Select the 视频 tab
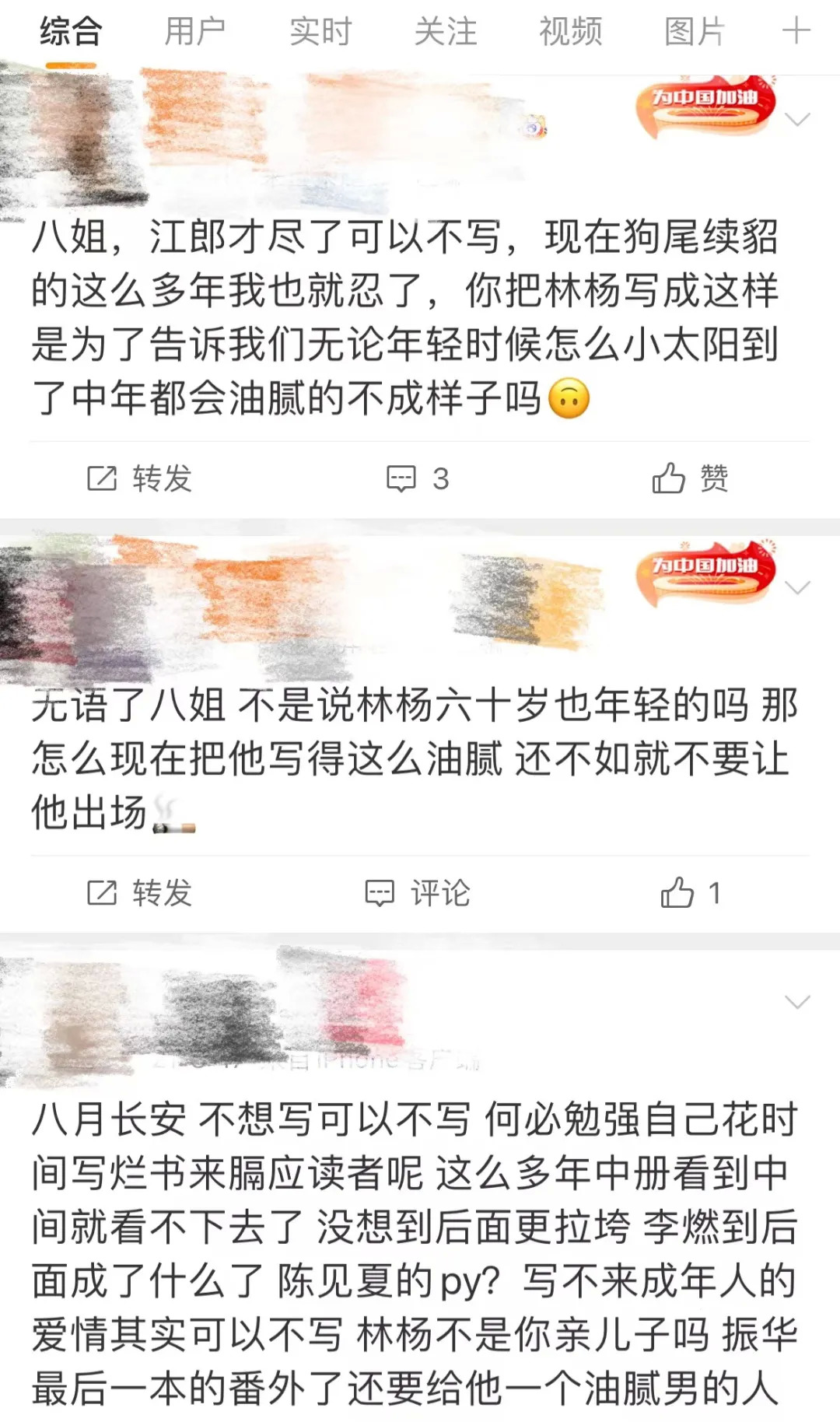This screenshot has height=1422, width=840. [570, 32]
